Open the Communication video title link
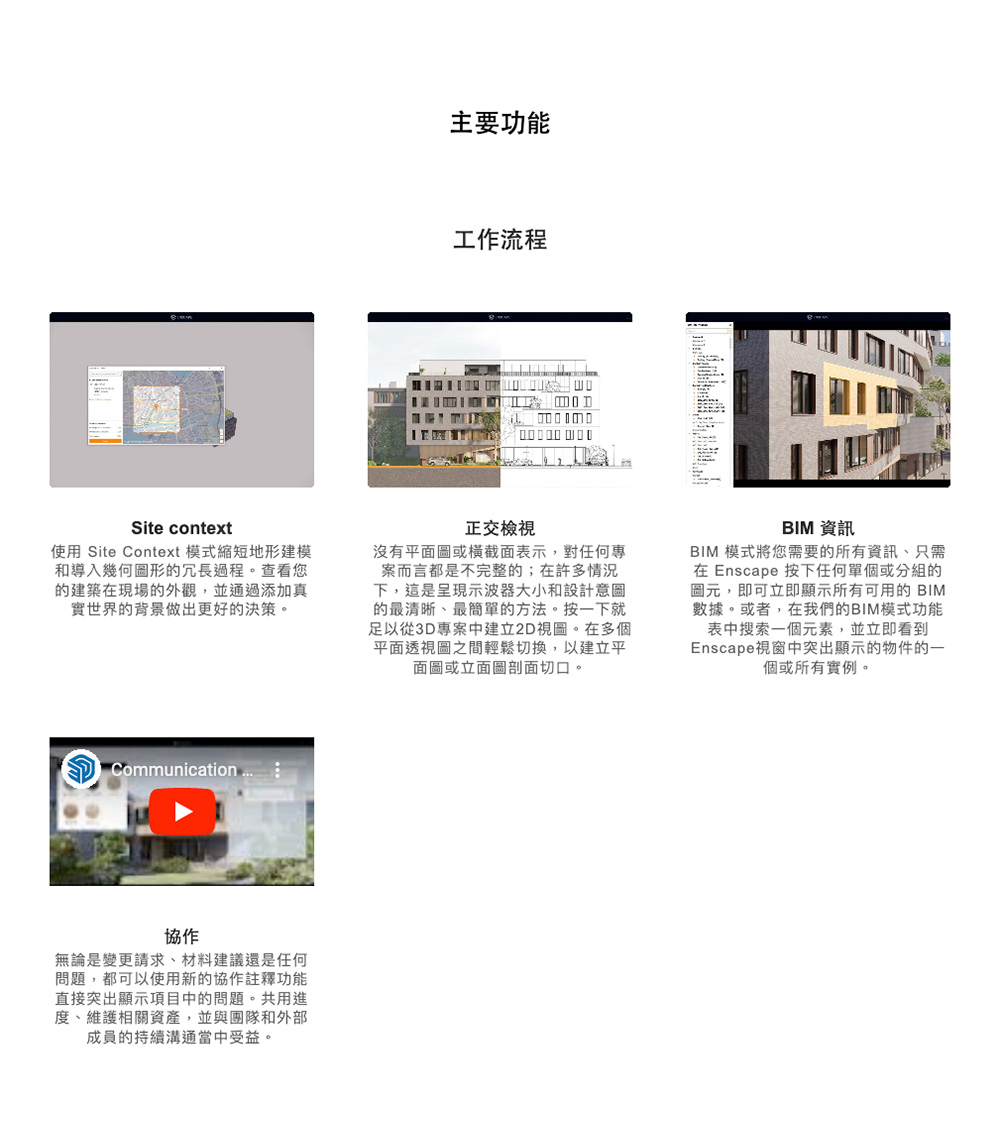Viewport: 1000px width, 1137px height. click(177, 770)
